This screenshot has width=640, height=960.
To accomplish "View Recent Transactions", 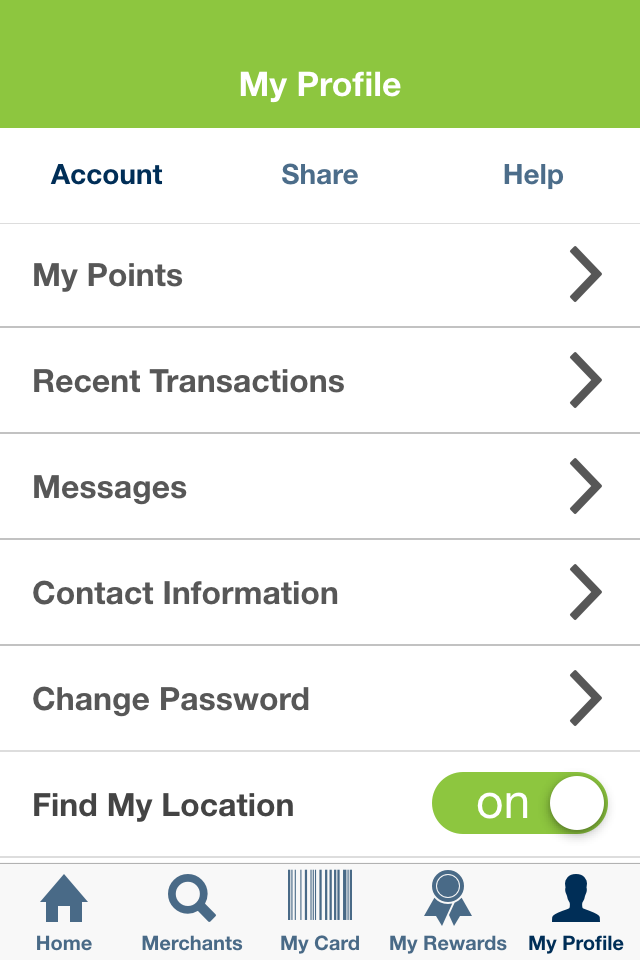I will [320, 381].
